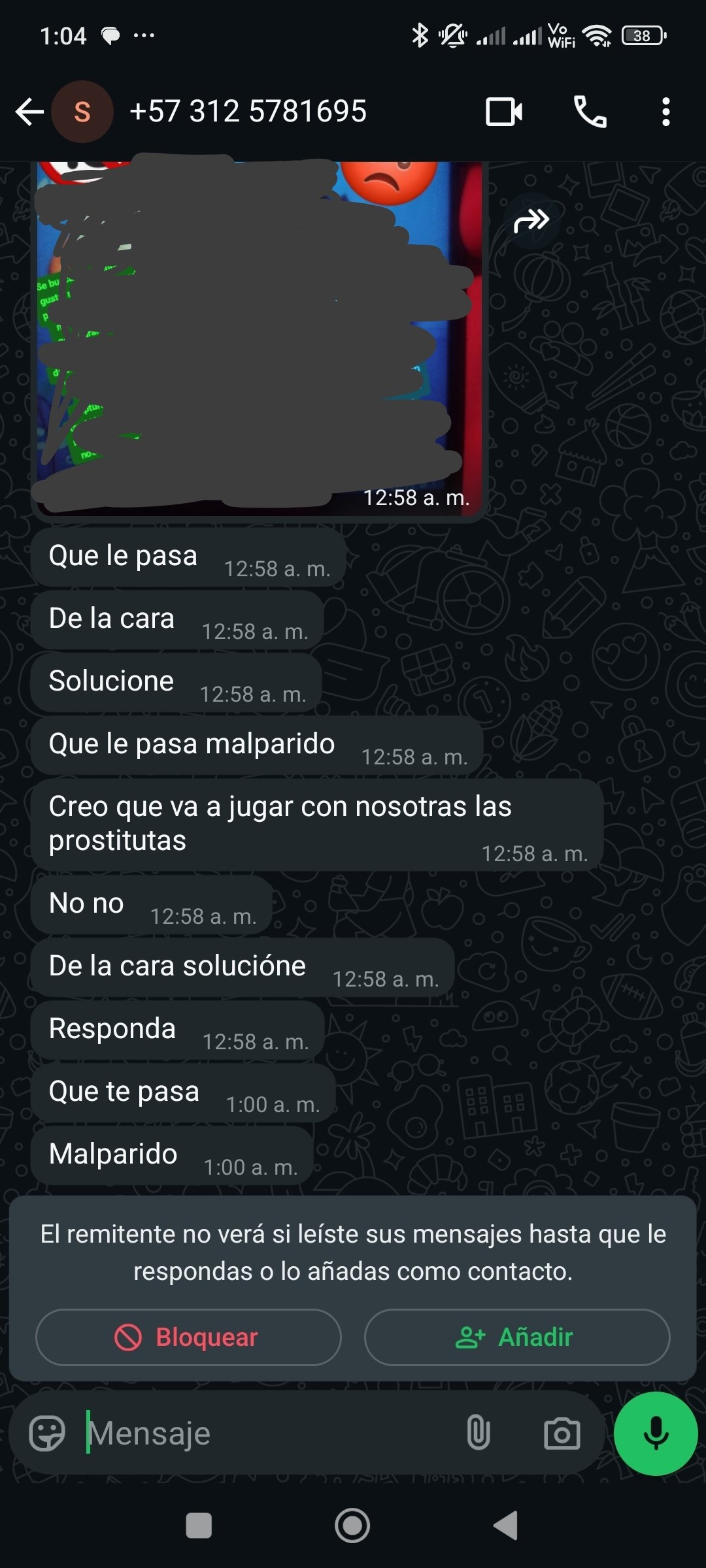Go to the system home screen
This screenshot has height=1568, width=706.
click(352, 1526)
